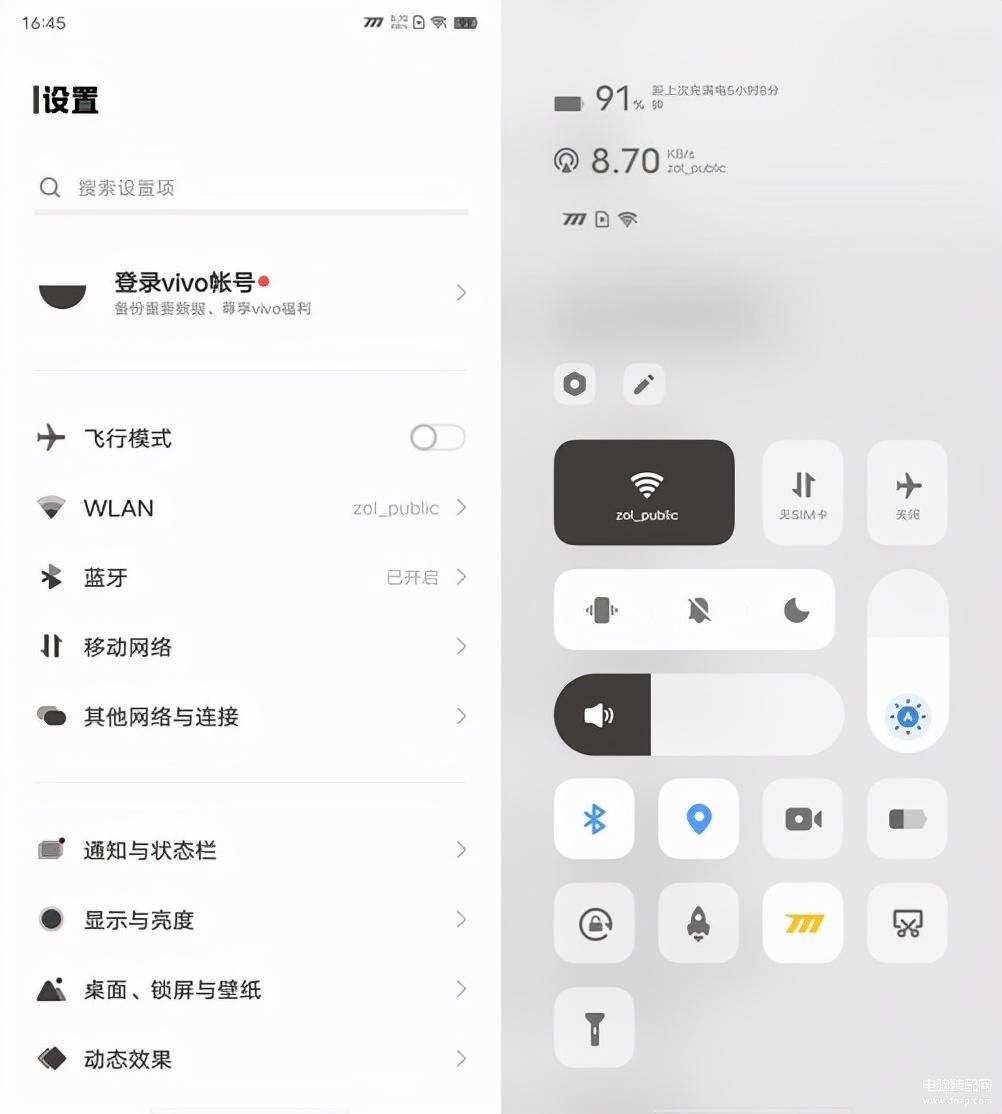The image size is (1002, 1114).
Task: Toggle the zol_public Wi-Fi tile
Action: (x=644, y=493)
